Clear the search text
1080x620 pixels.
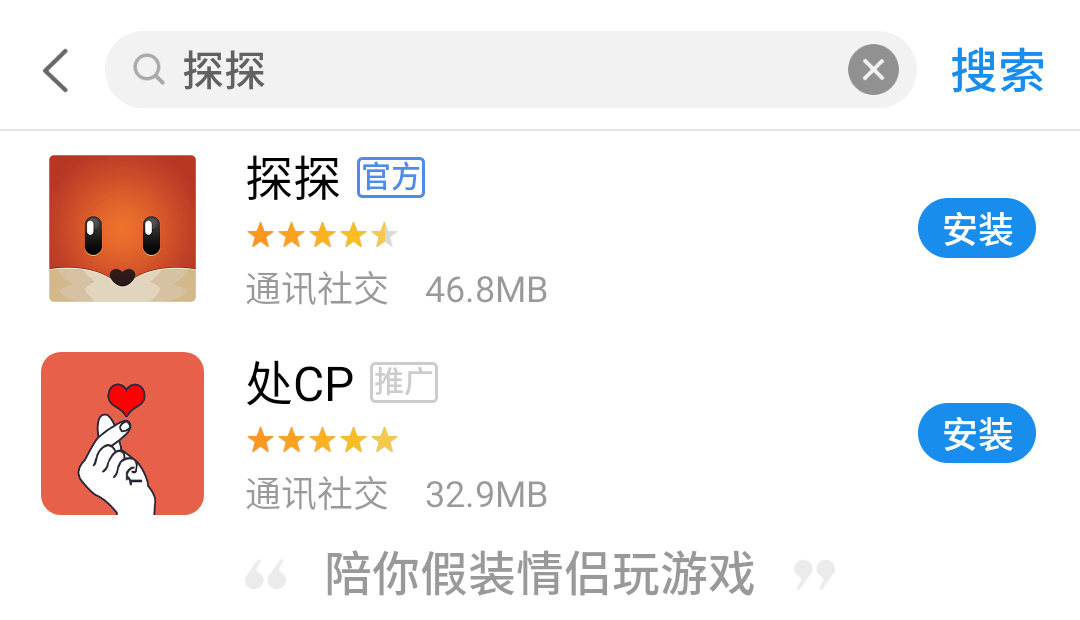coord(873,71)
